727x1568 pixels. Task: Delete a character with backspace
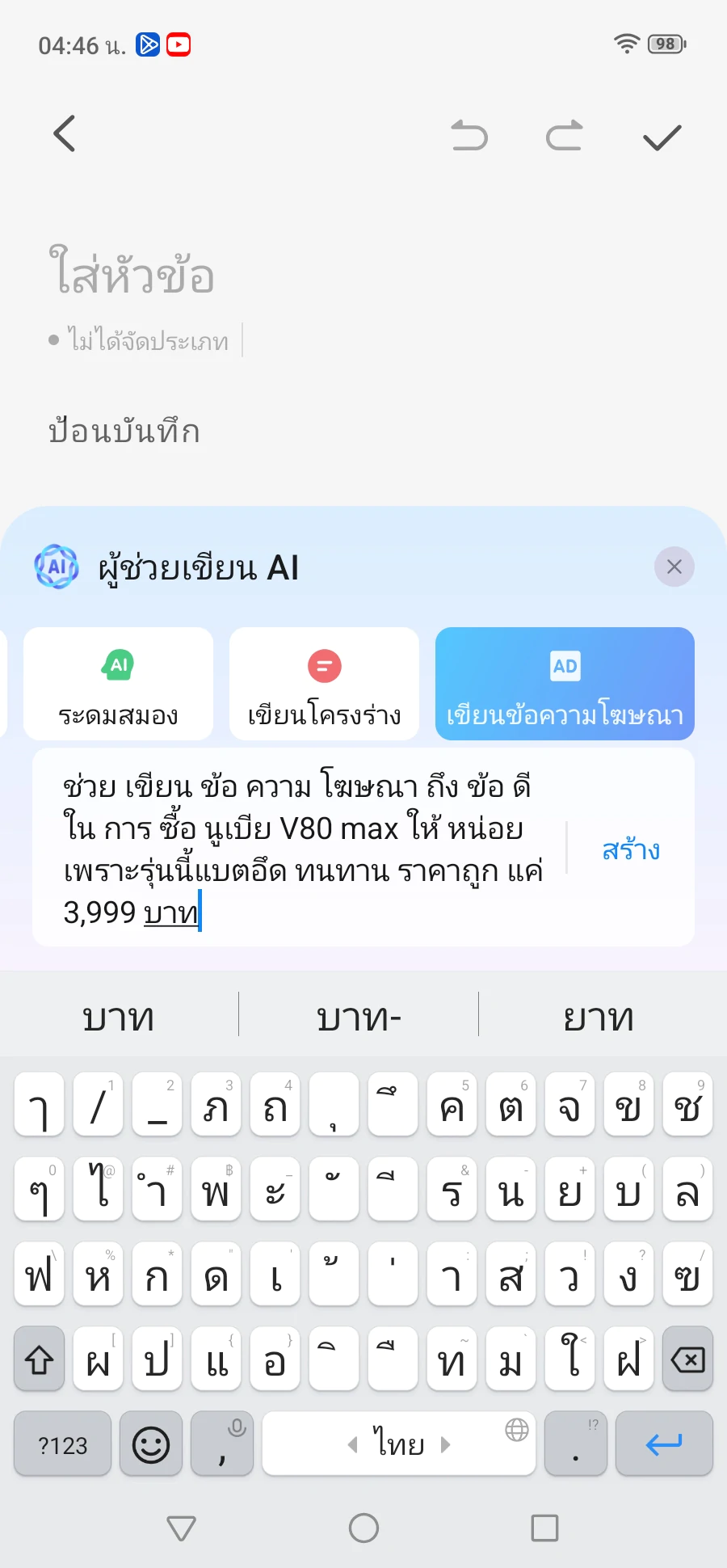[687, 1360]
